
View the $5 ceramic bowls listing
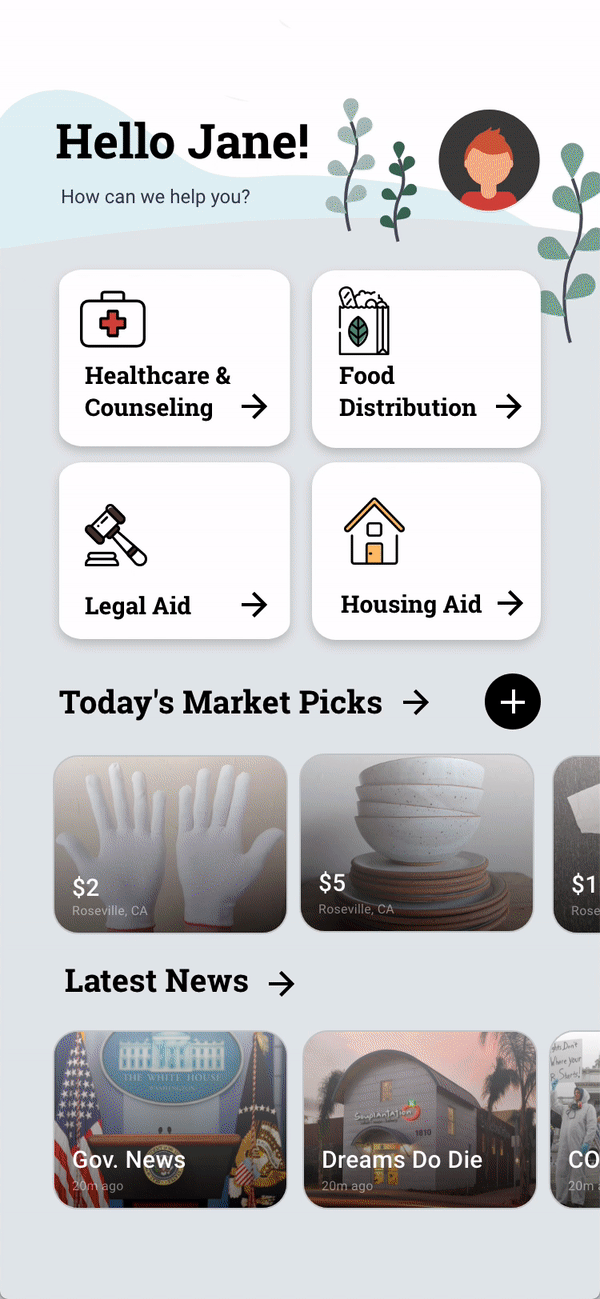pyautogui.click(x=417, y=843)
